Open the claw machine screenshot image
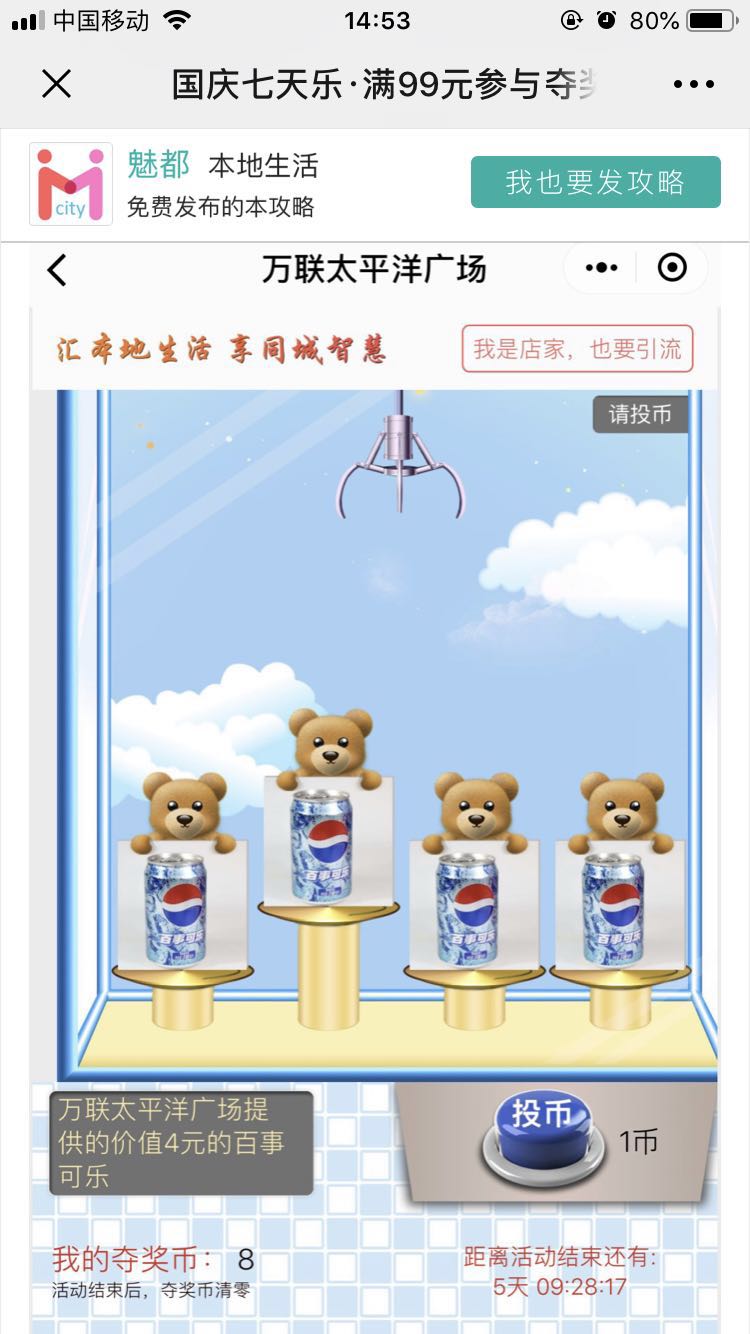Viewport: 750px width, 1334px height. (375, 788)
